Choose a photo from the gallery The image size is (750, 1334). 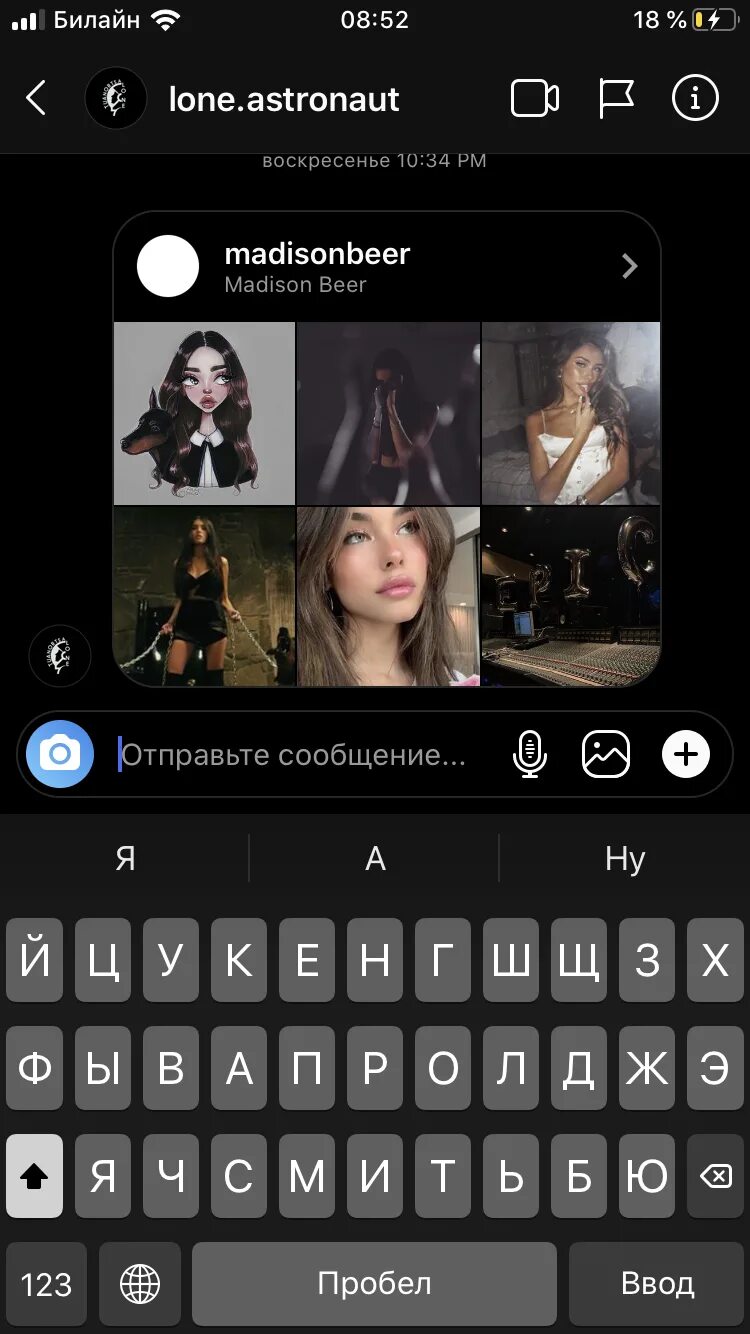[x=606, y=754]
